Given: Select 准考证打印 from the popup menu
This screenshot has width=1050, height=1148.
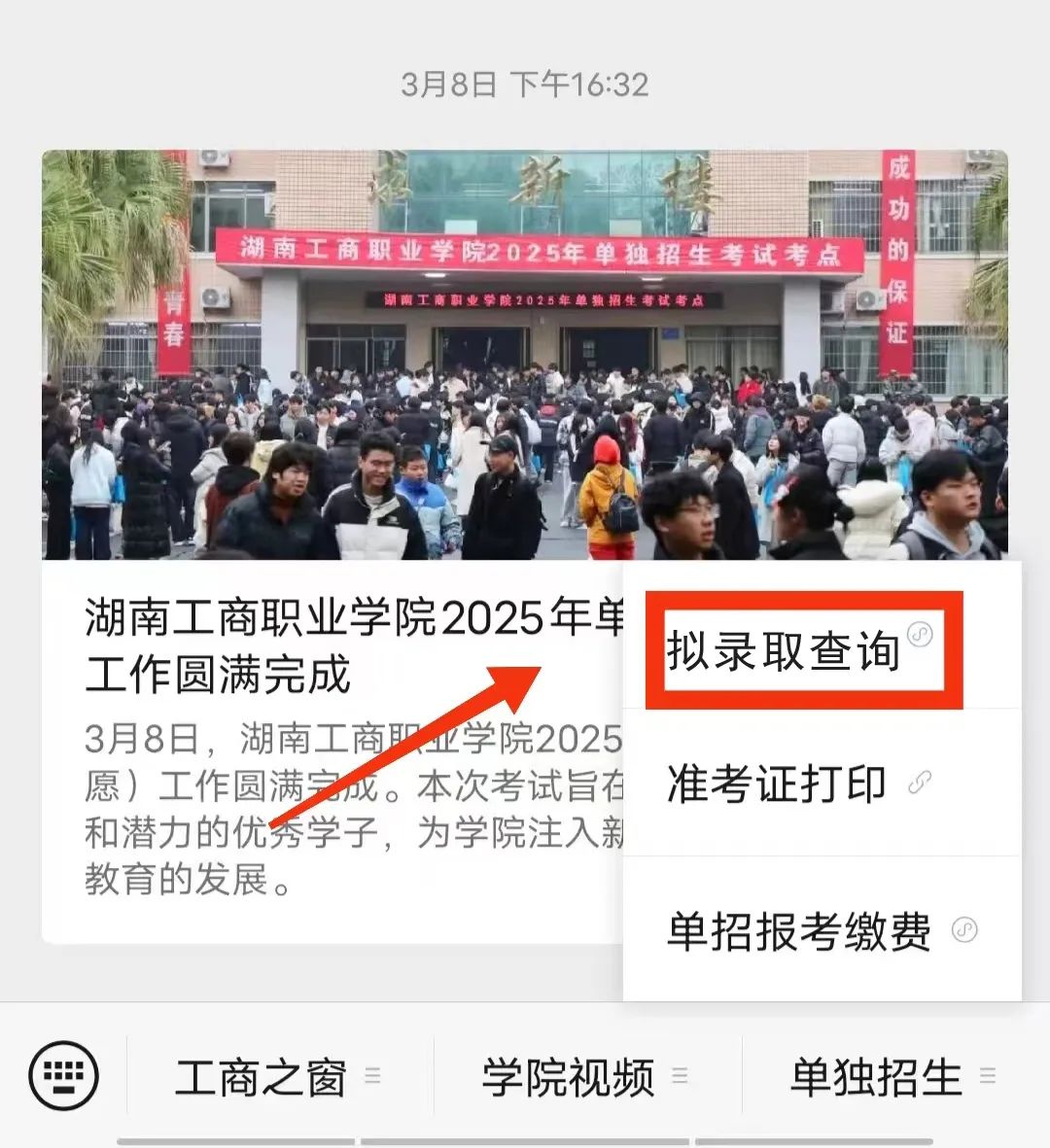Looking at the screenshot, I should coord(795,784).
